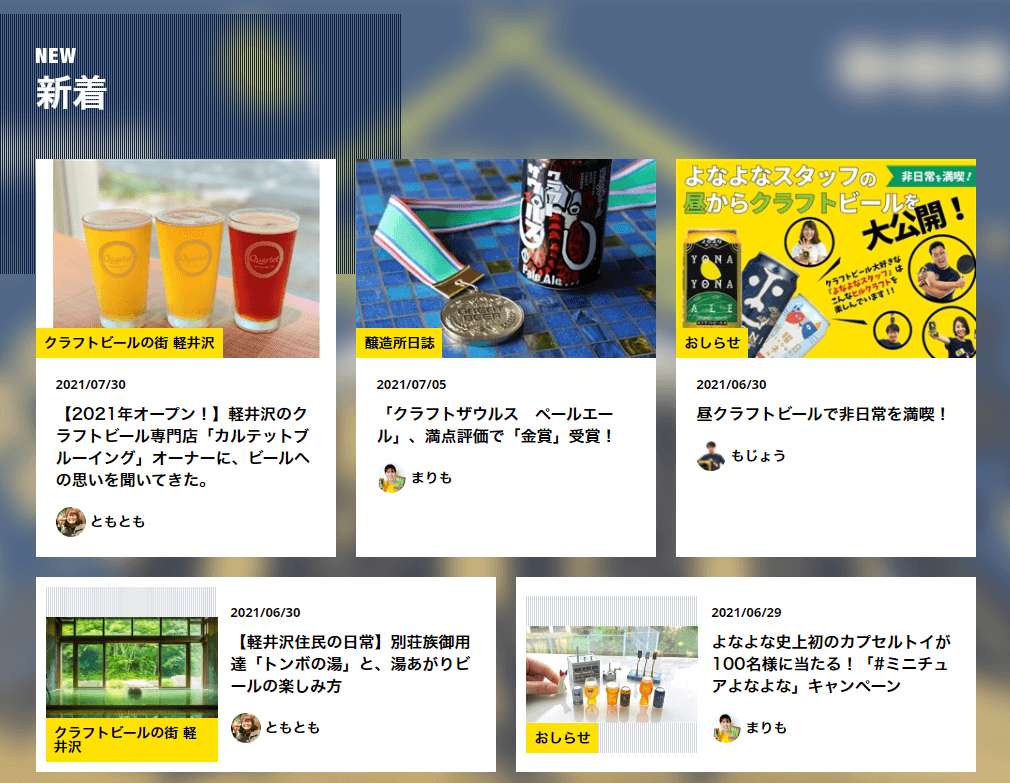Open the 昼クラフトビールで非日常を満喫 article
Image resolution: width=1010 pixels, height=783 pixels.
(x=821, y=414)
